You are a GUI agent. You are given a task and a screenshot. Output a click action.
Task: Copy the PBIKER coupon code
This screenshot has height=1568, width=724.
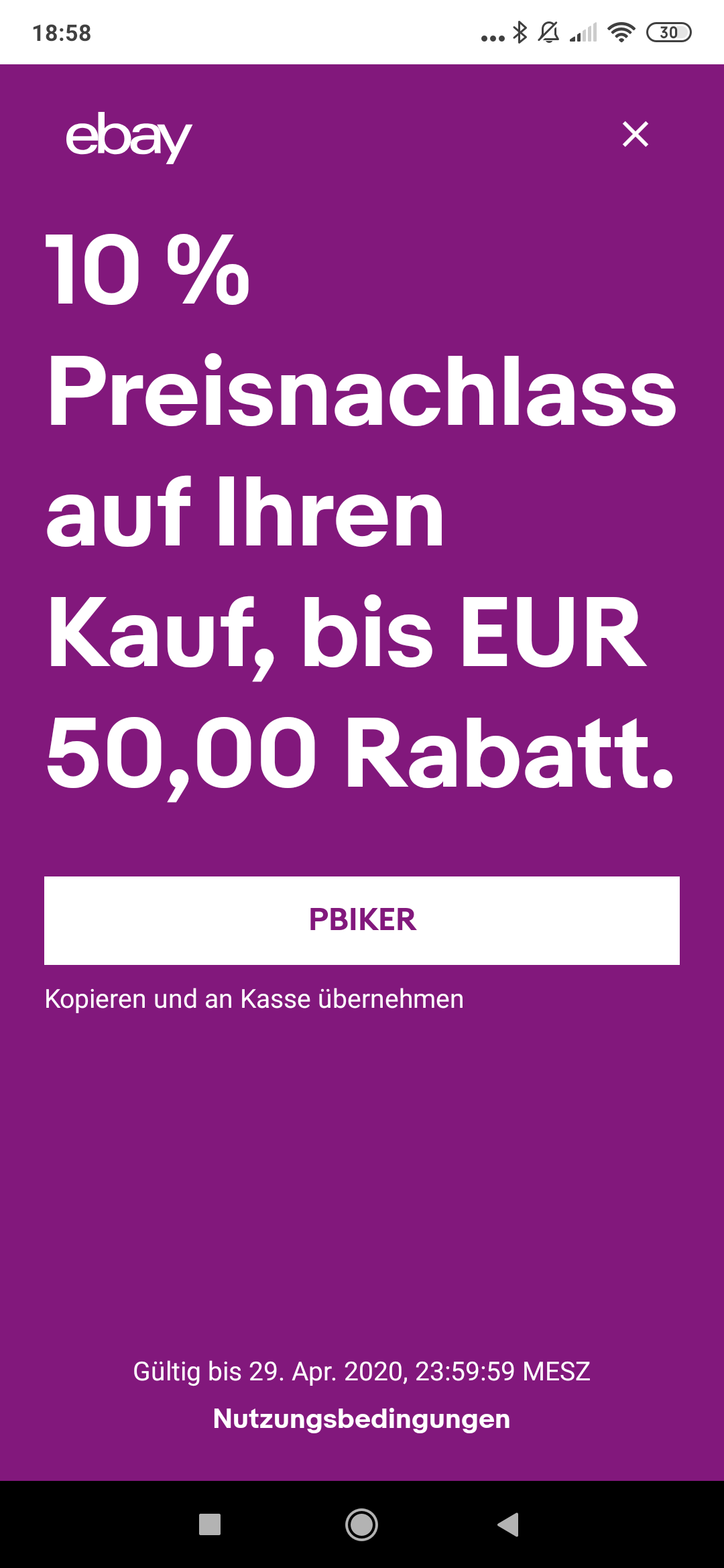click(x=362, y=920)
